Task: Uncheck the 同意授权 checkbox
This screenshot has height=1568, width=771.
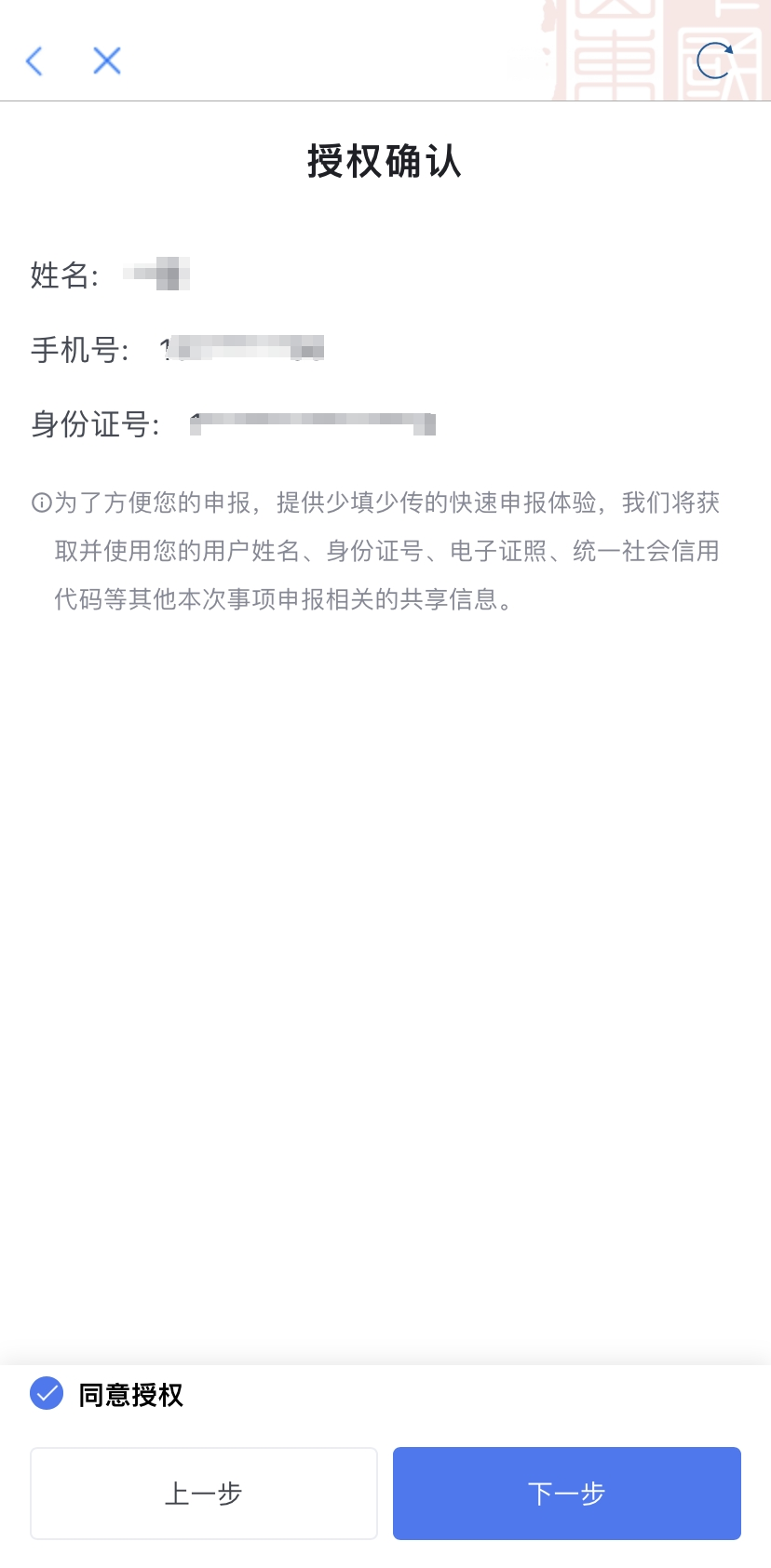Action: click(47, 1393)
